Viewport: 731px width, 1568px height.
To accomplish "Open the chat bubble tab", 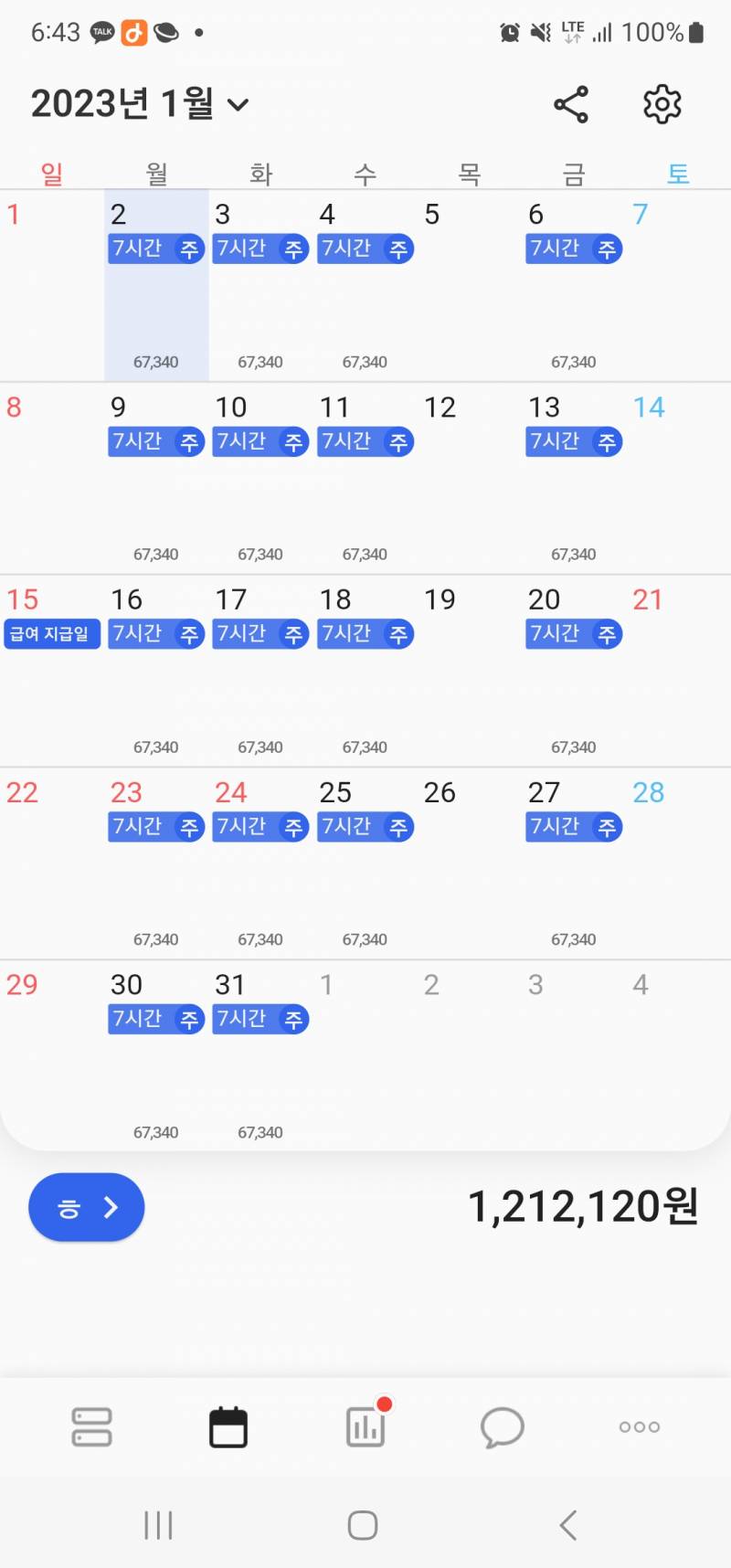I will pyautogui.click(x=503, y=1427).
